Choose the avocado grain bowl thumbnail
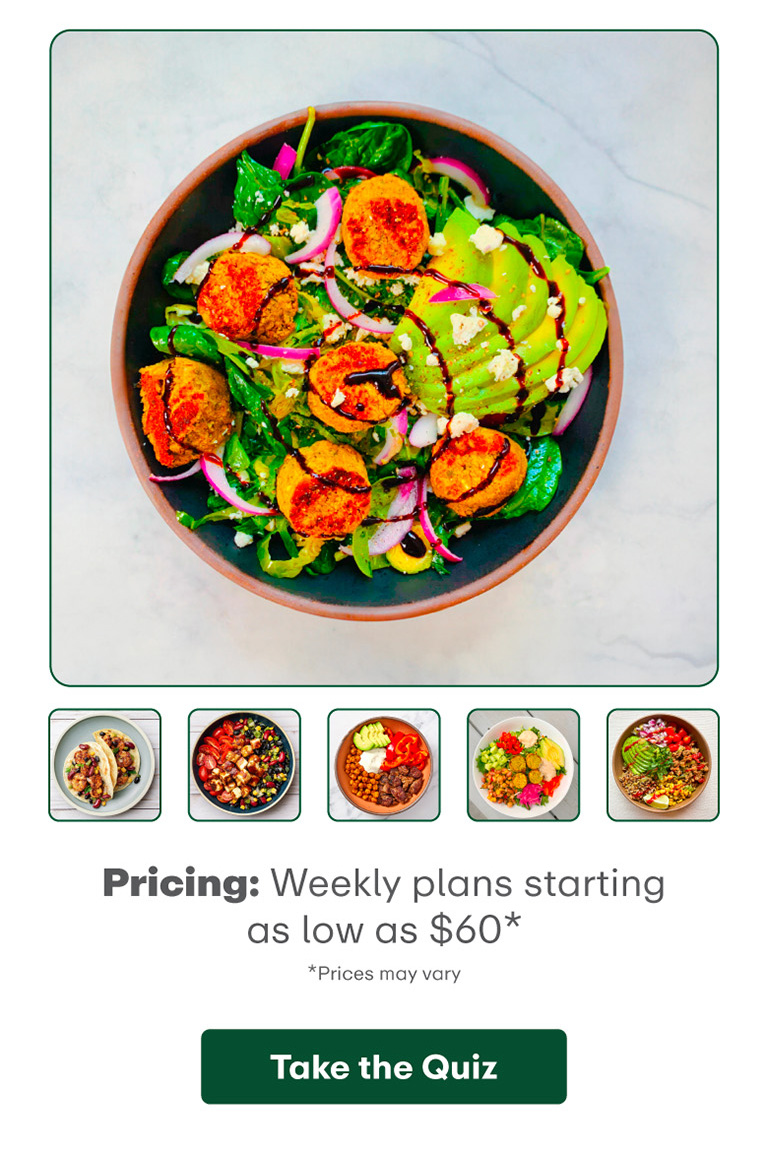The width and height of the screenshot is (768, 1154). tap(663, 765)
